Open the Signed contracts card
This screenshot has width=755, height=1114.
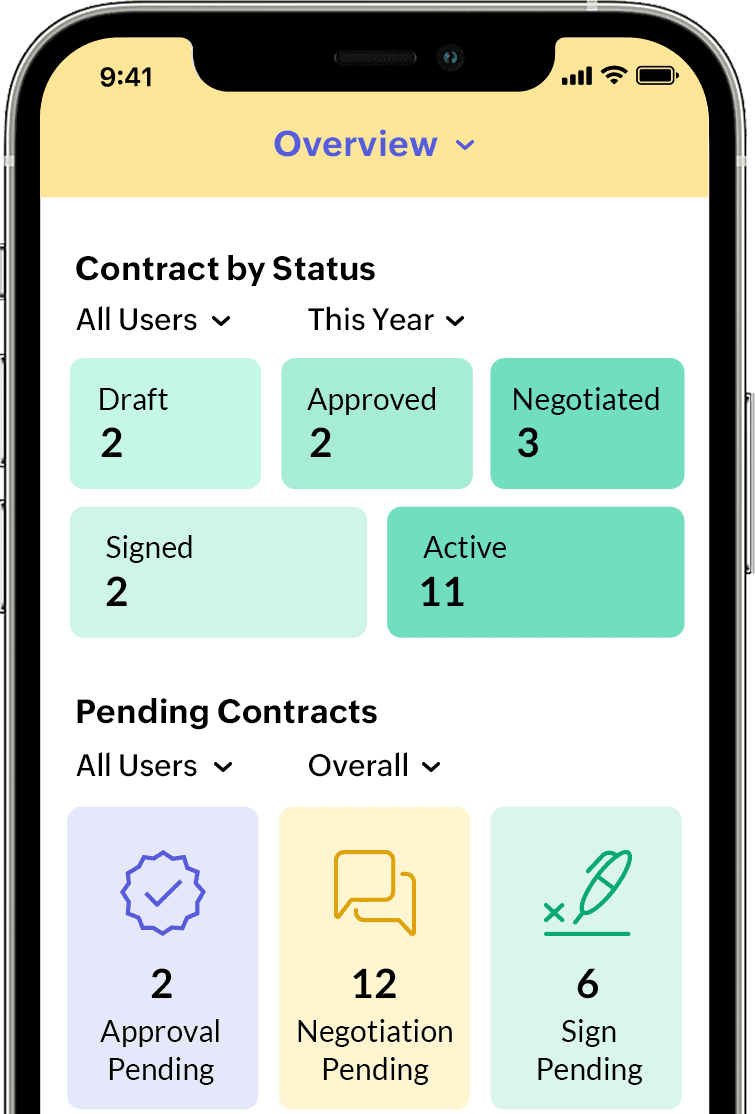[218, 572]
